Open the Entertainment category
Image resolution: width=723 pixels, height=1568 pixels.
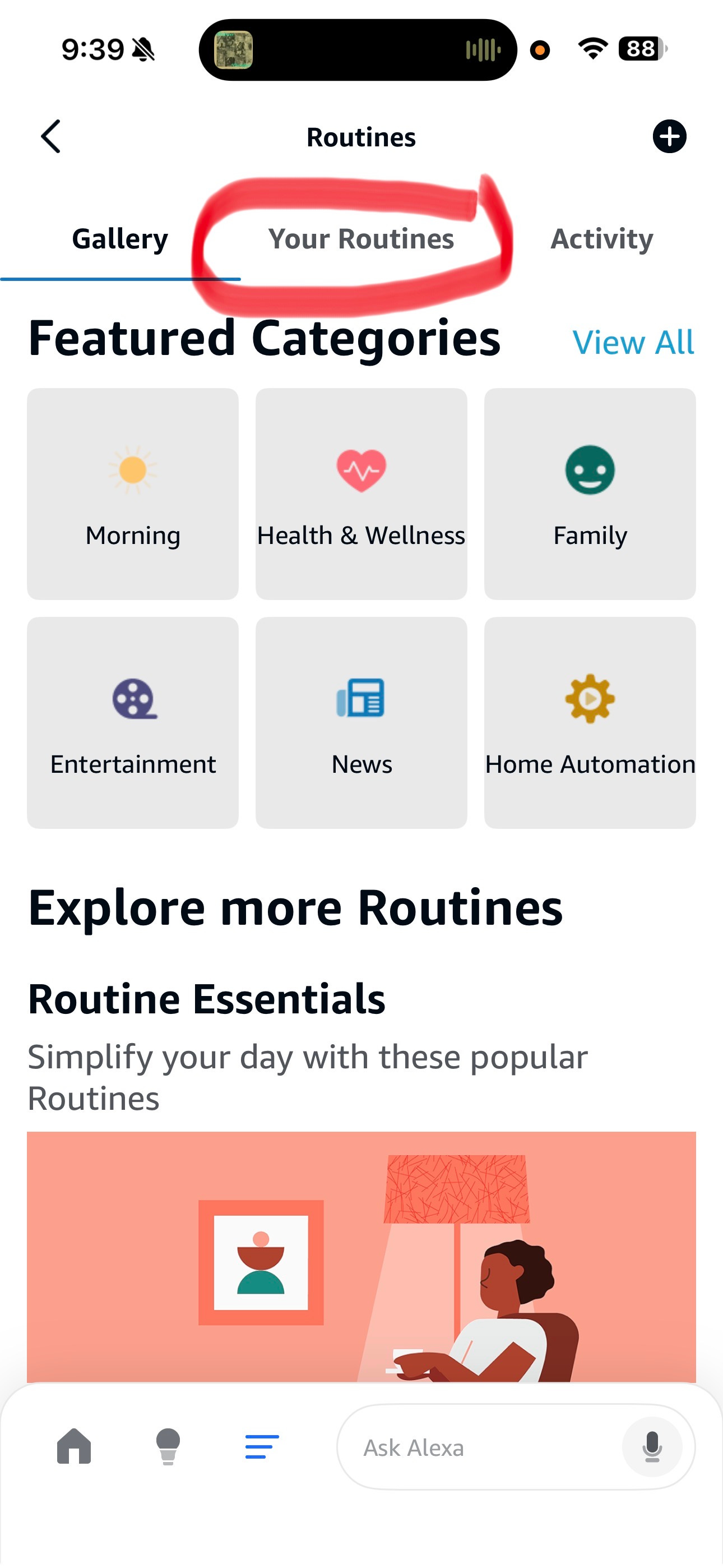(x=133, y=722)
